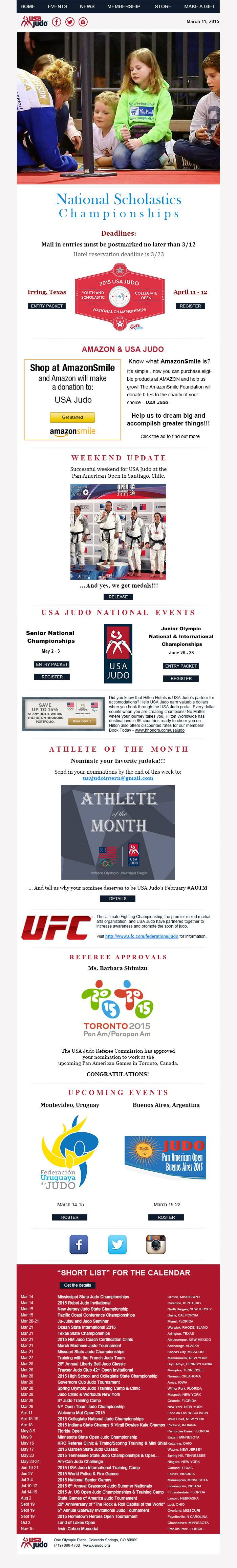Screen dimensions: 237x1568
Task: Follow the 'Click the ad to find out more' link
Action: click(170, 436)
